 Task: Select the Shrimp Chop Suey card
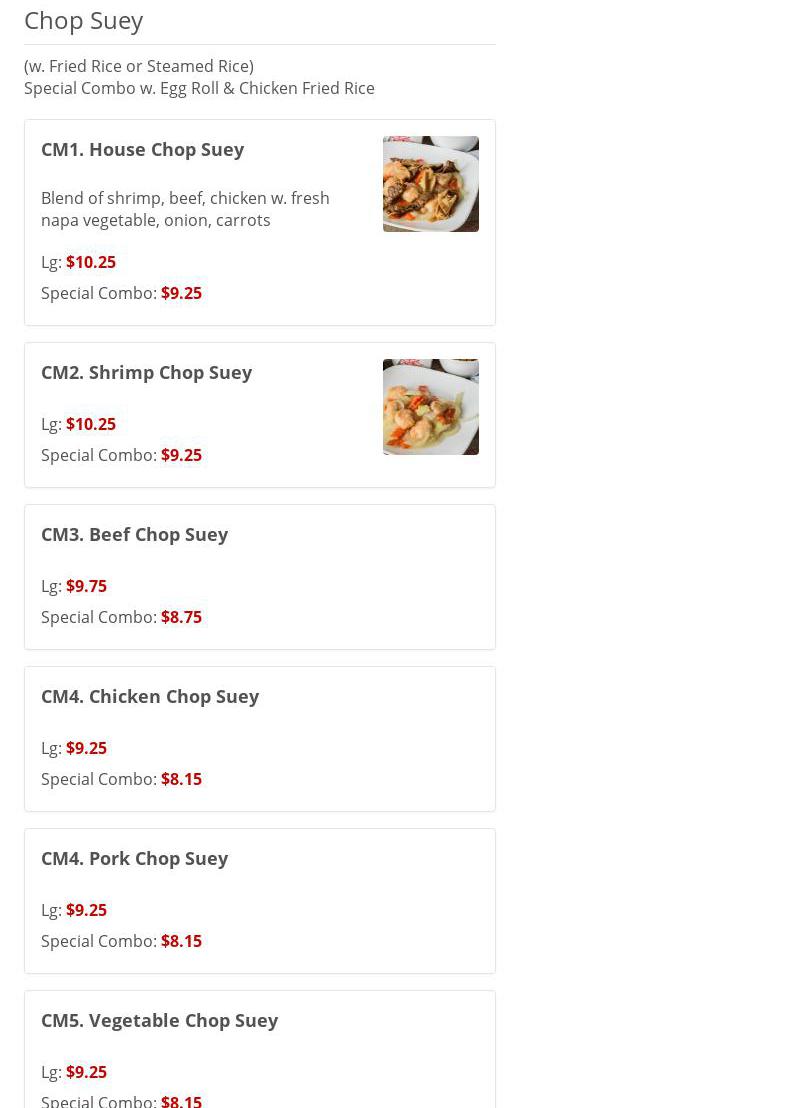point(147,372)
